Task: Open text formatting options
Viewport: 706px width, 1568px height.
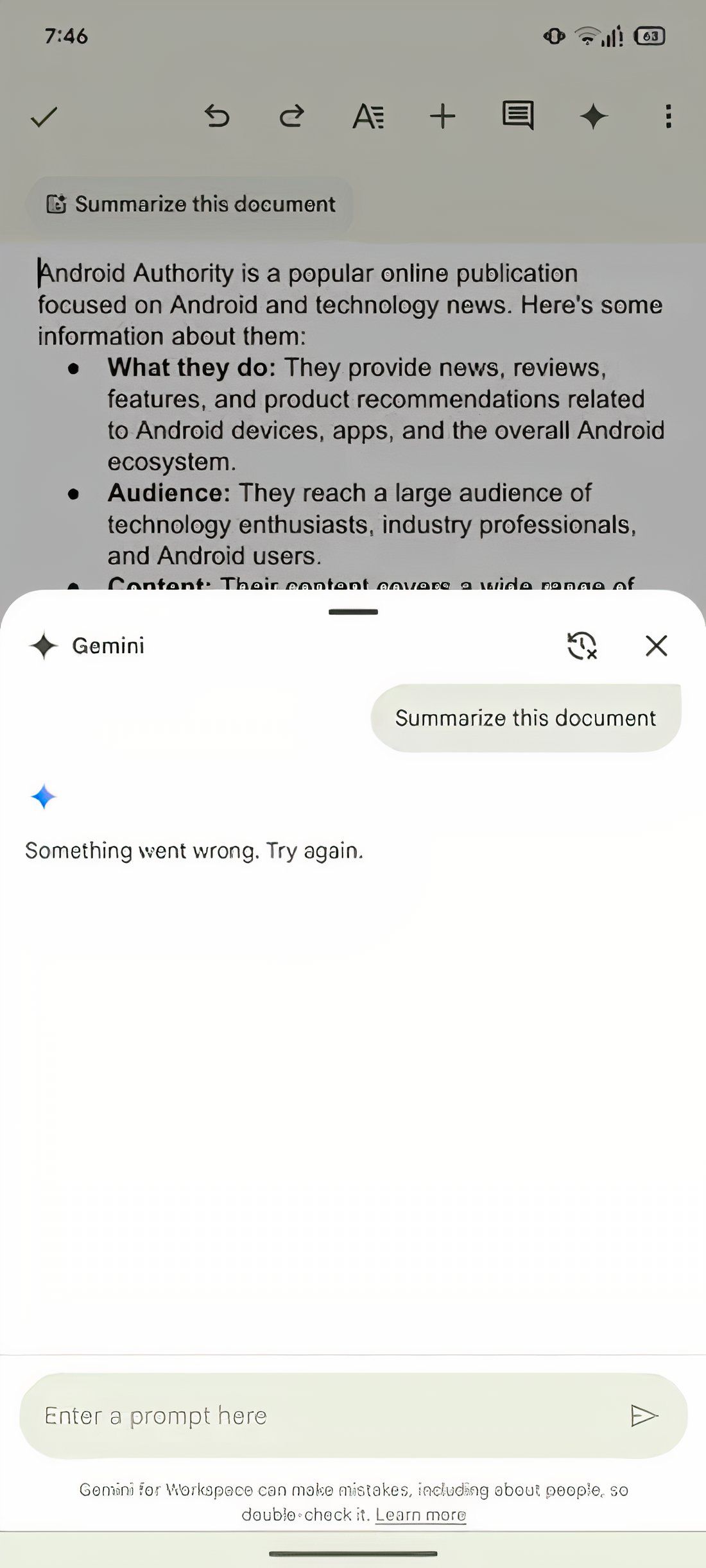Action: (368, 117)
